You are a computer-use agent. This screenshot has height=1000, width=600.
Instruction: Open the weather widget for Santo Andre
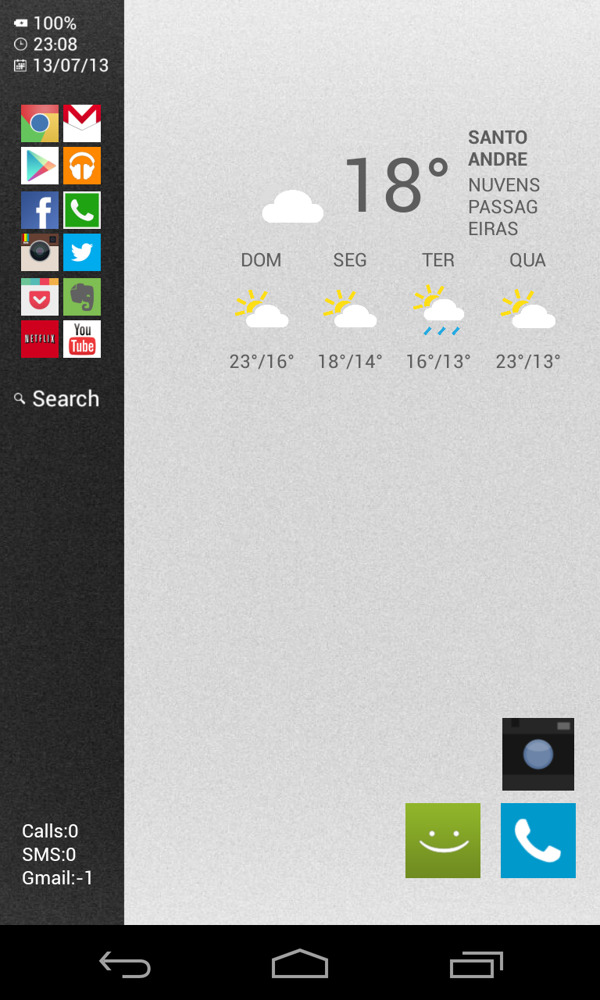(x=396, y=186)
